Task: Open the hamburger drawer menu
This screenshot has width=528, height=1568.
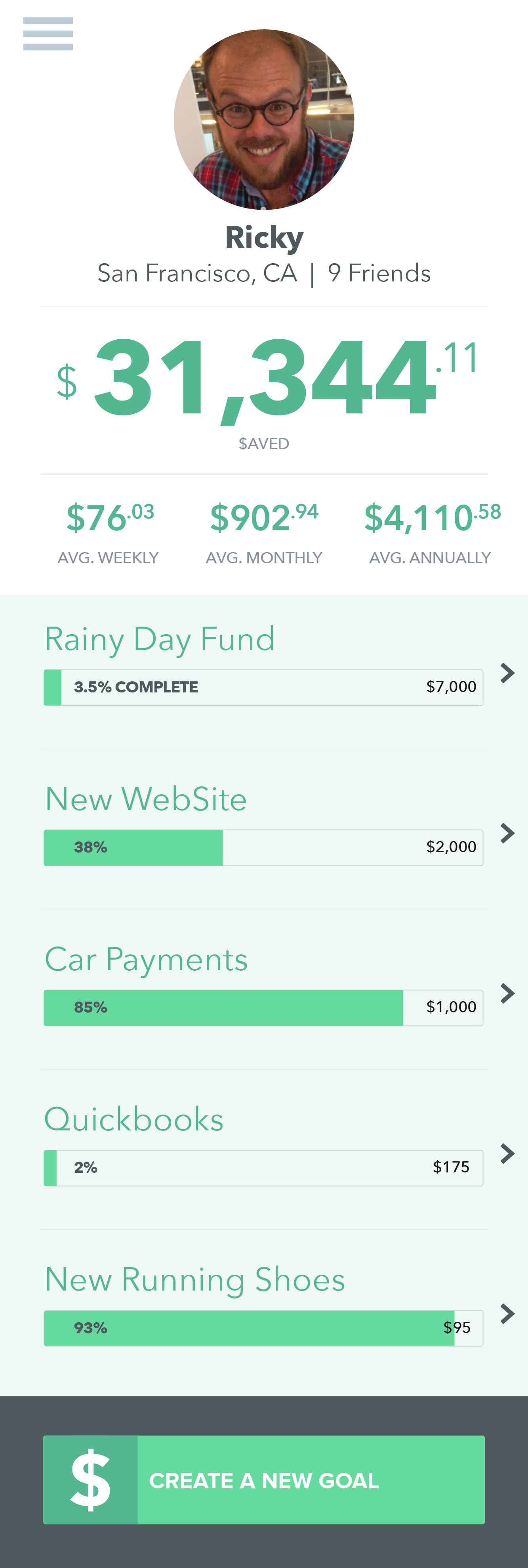Action: pyautogui.click(x=48, y=34)
